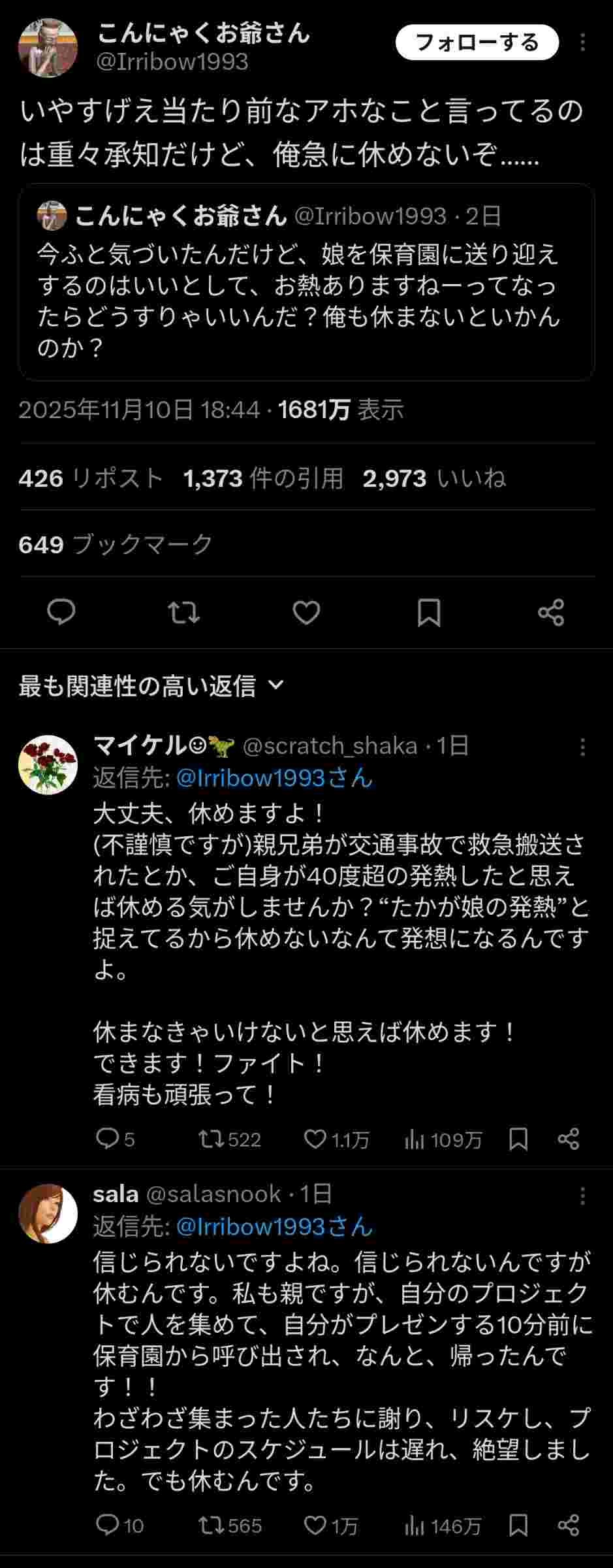Like the main post
613x1568 pixels.
tap(306, 613)
